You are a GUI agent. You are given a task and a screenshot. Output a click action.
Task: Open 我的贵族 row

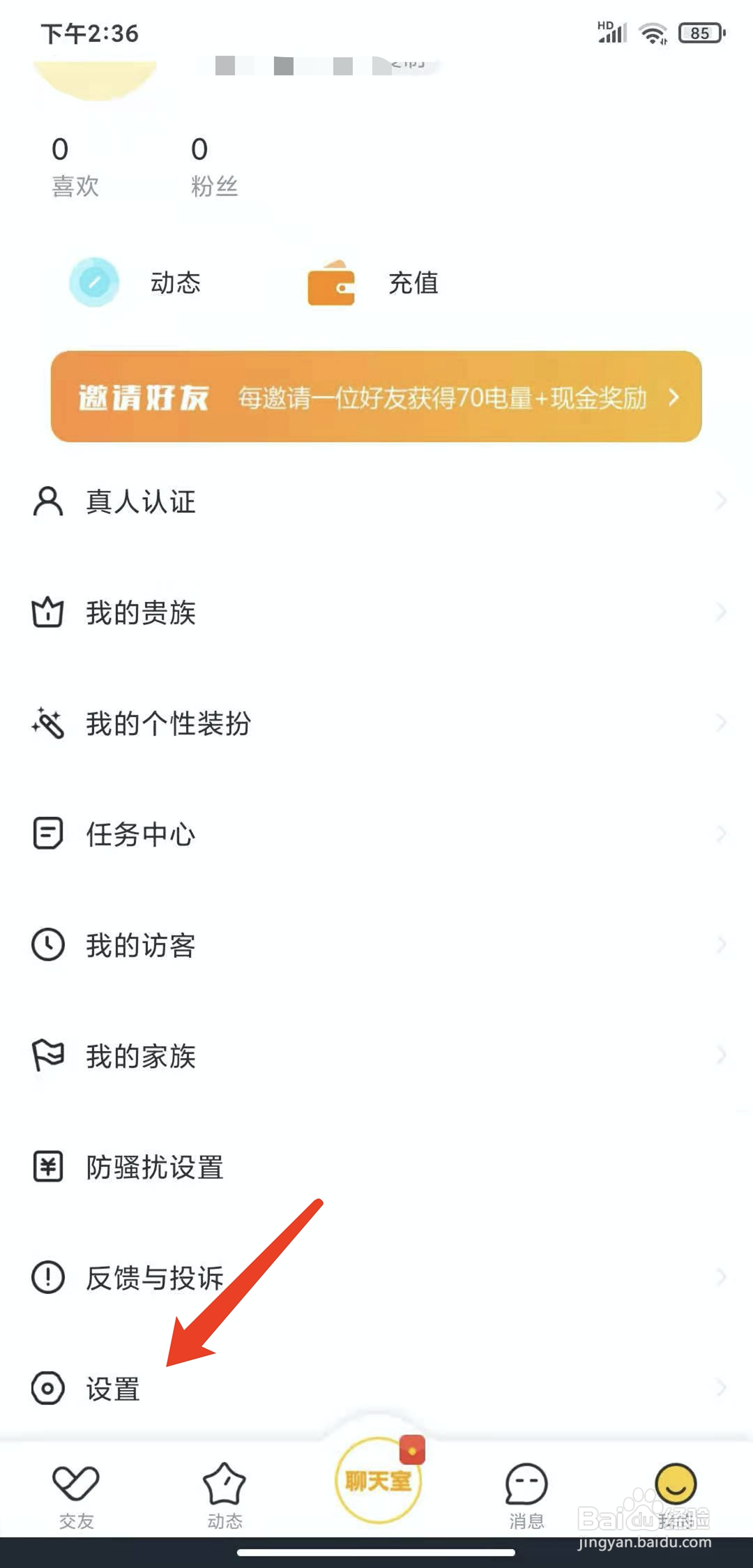[x=376, y=612]
